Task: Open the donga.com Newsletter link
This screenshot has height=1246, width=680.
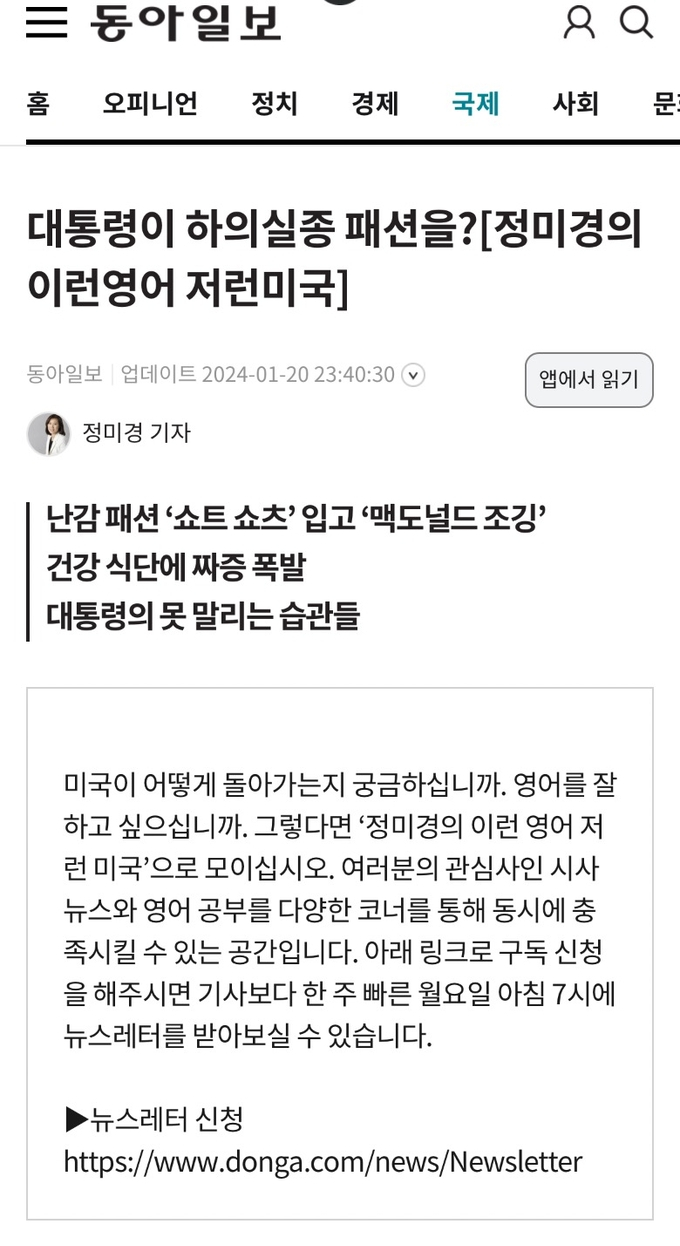Action: click(x=323, y=1162)
